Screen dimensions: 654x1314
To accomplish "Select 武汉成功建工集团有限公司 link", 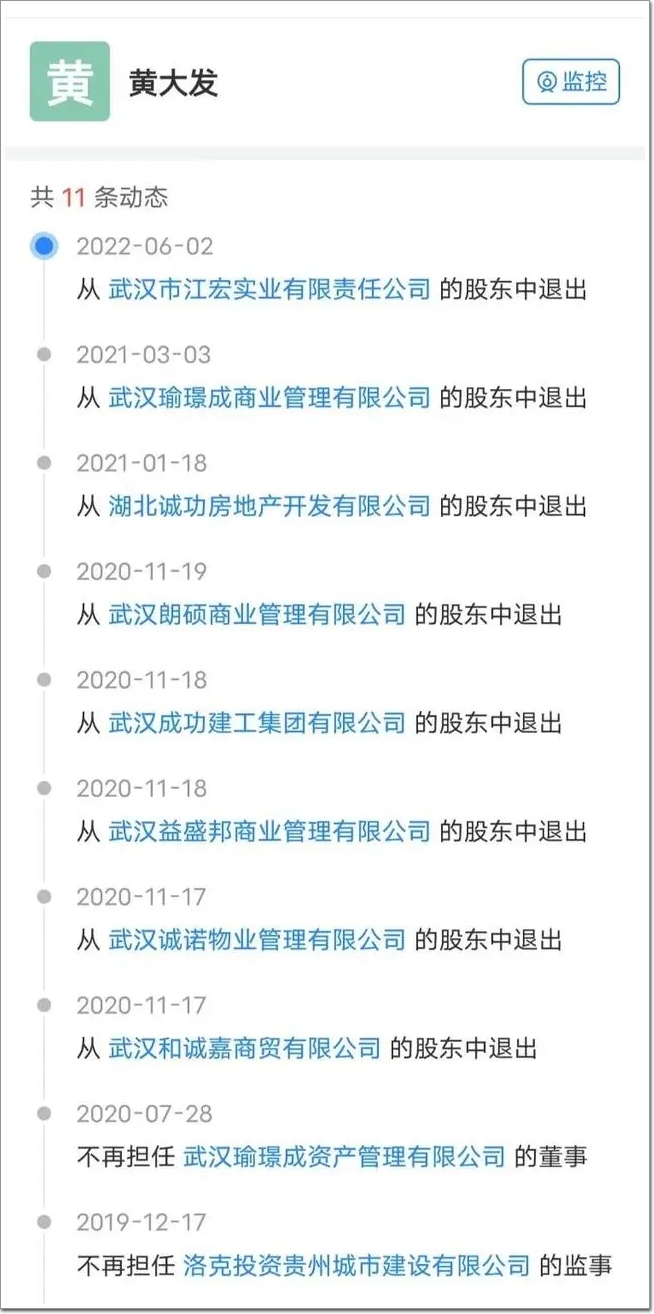I will 257,723.
